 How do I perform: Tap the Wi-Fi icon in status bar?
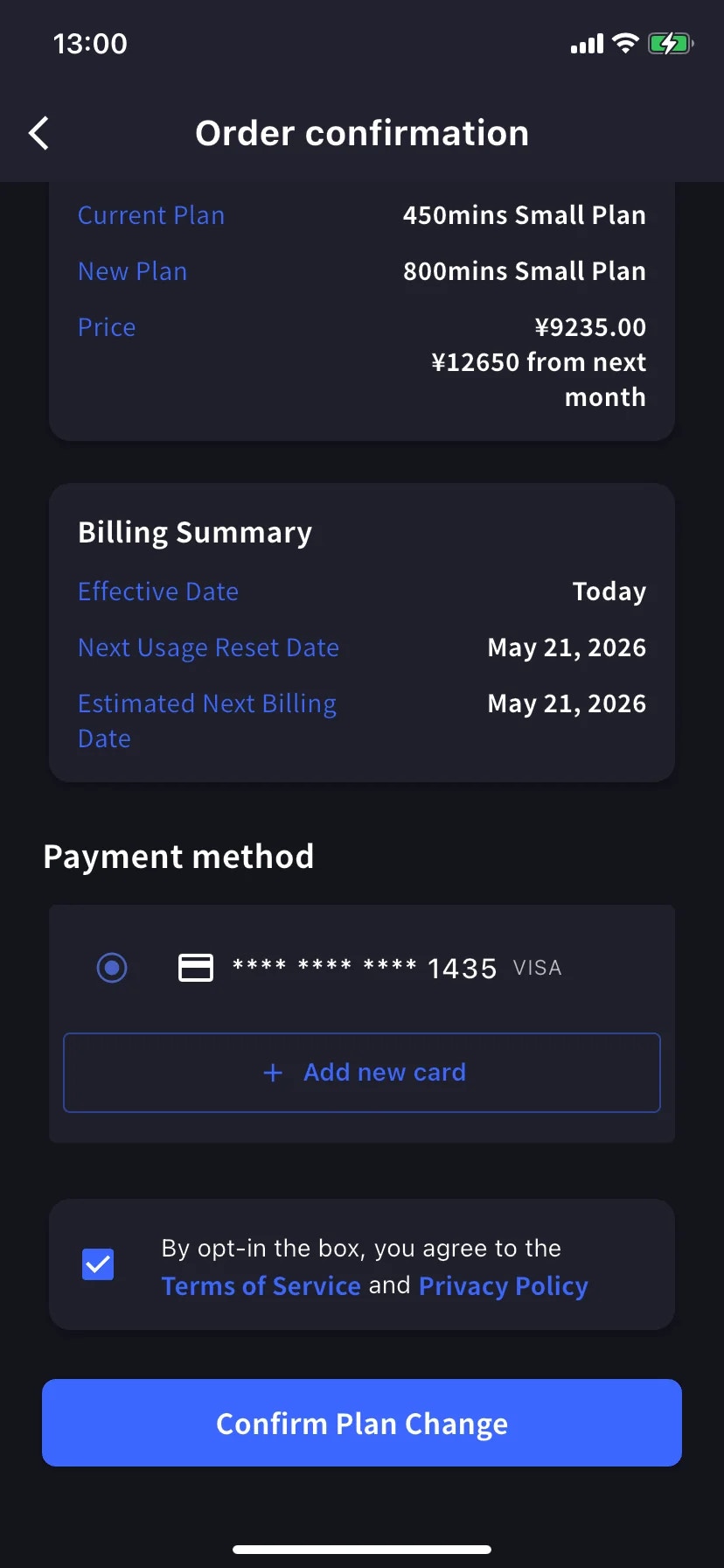(x=624, y=43)
